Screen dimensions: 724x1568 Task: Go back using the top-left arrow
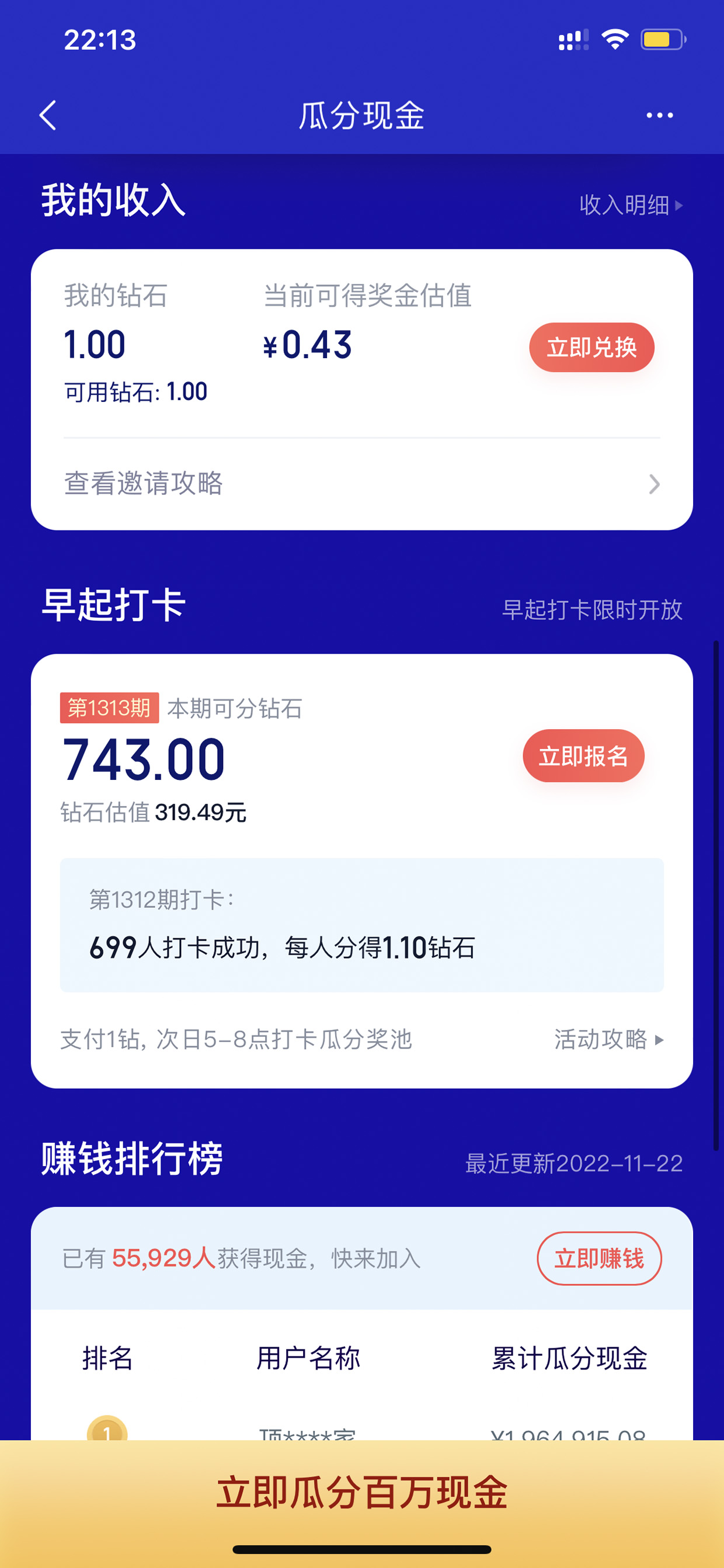coord(47,115)
